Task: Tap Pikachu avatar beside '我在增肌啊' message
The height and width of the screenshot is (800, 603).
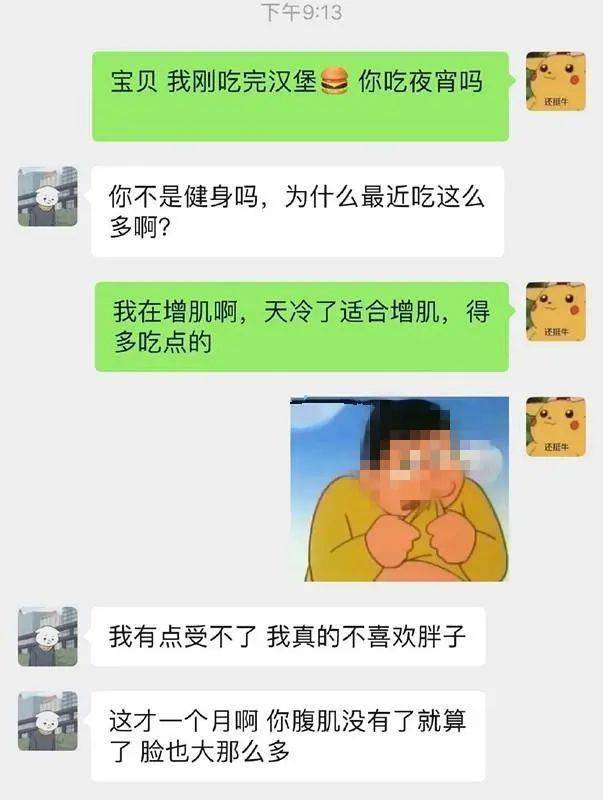Action: click(555, 311)
